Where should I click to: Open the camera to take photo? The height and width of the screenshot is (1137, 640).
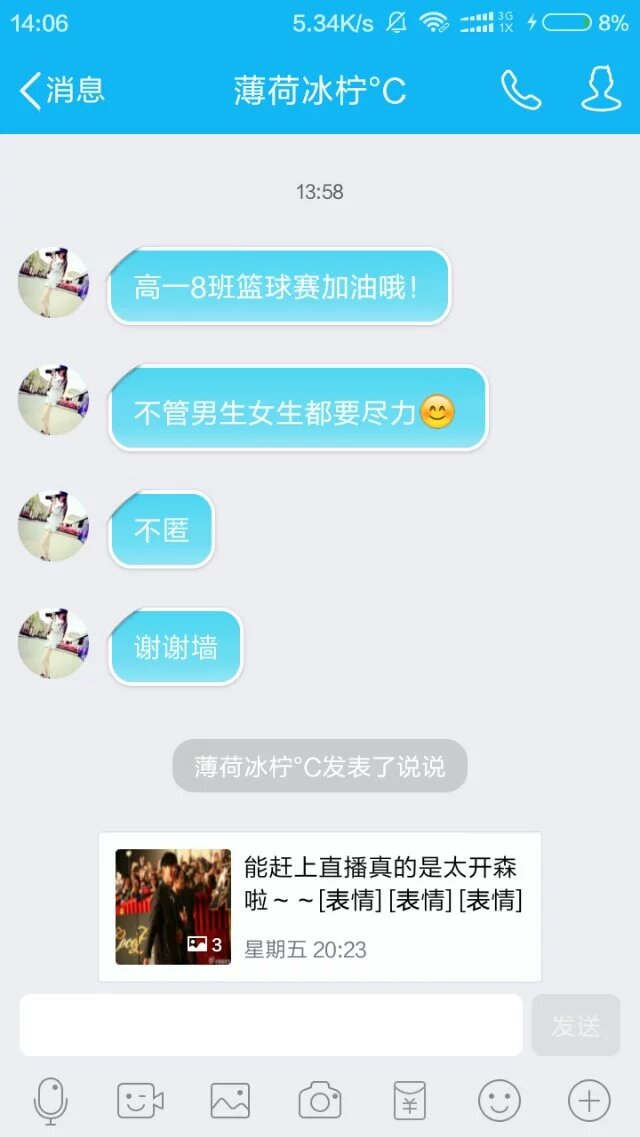[x=320, y=1101]
